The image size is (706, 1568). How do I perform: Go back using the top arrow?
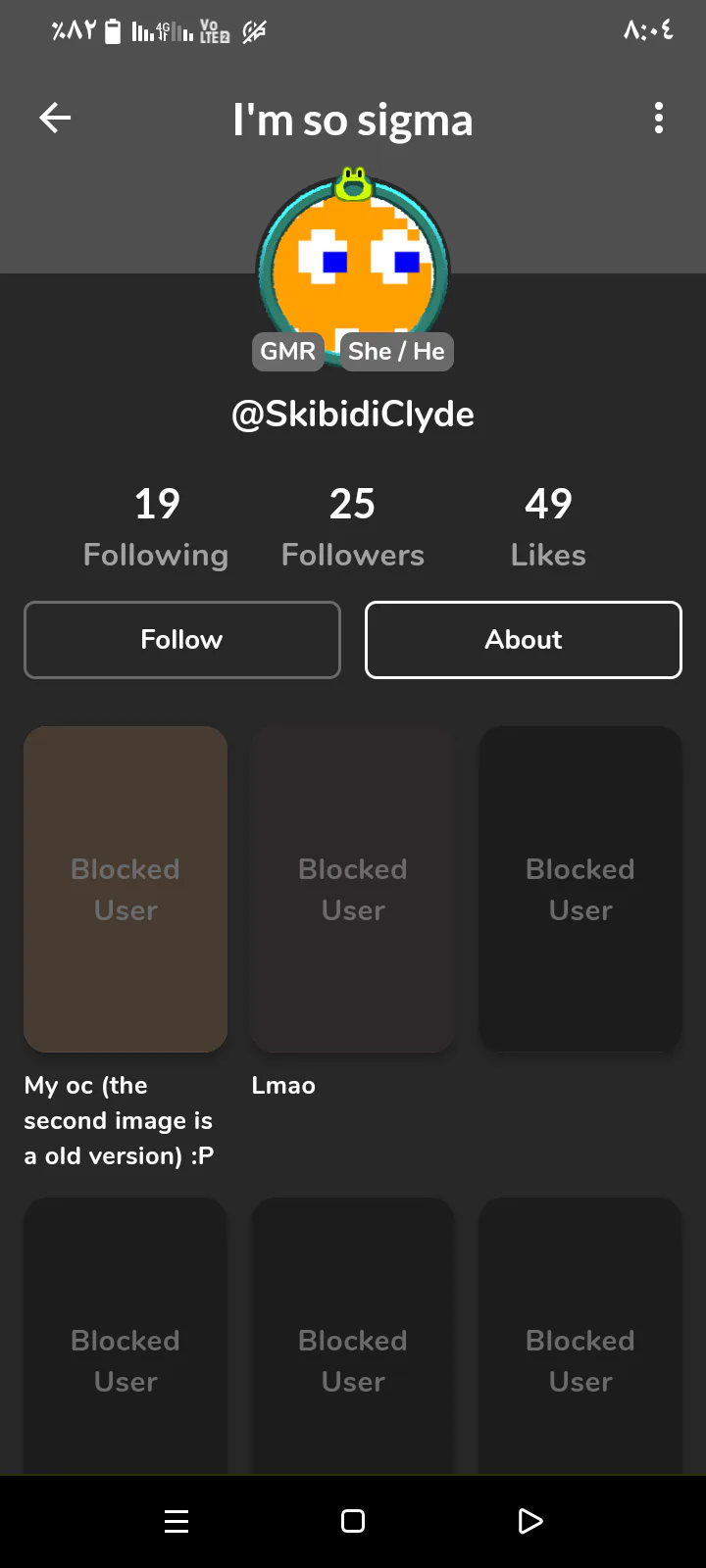(x=55, y=119)
